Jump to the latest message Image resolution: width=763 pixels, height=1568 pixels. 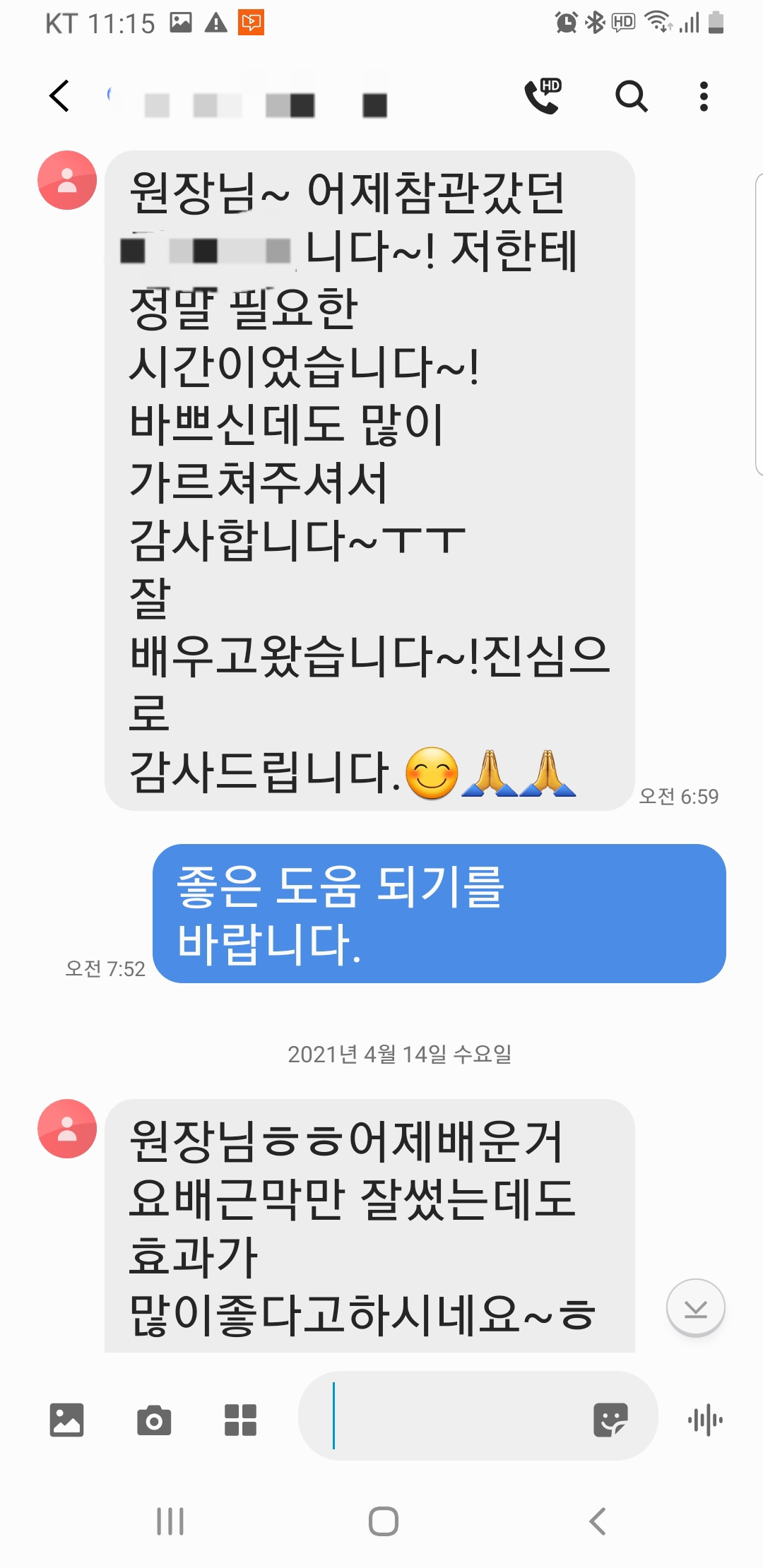pos(695,1307)
